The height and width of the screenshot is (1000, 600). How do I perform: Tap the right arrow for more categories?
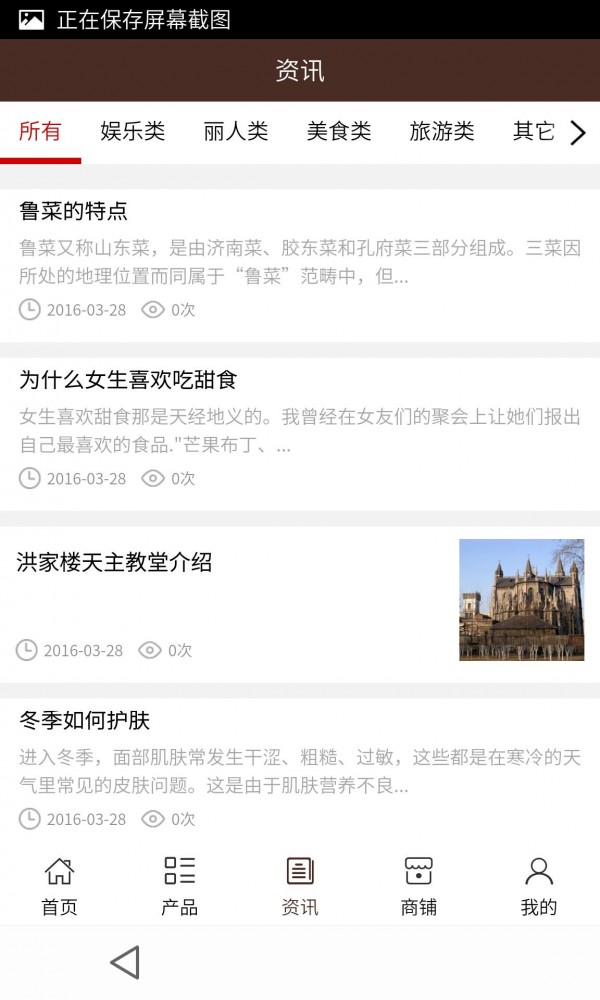[578, 132]
